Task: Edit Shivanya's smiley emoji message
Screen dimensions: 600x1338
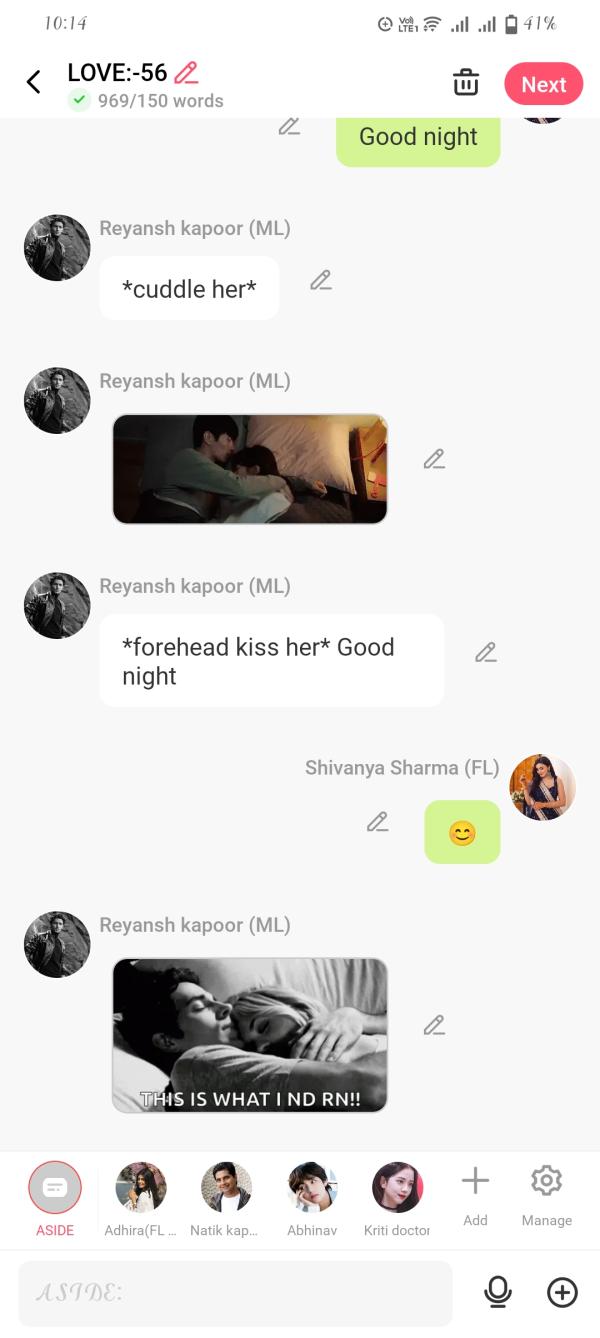Action: 377,822
